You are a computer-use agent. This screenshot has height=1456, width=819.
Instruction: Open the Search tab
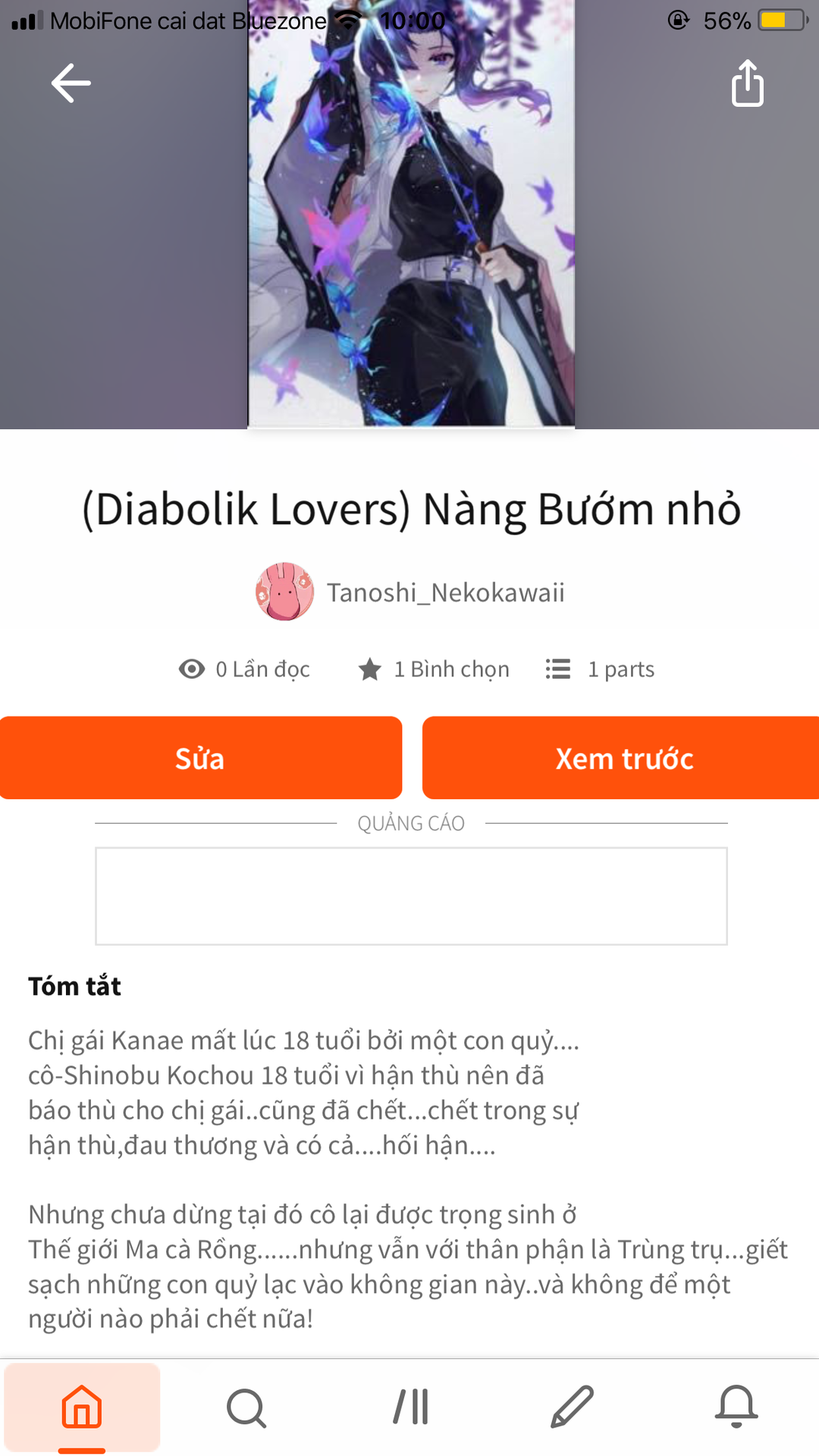coord(246,1407)
